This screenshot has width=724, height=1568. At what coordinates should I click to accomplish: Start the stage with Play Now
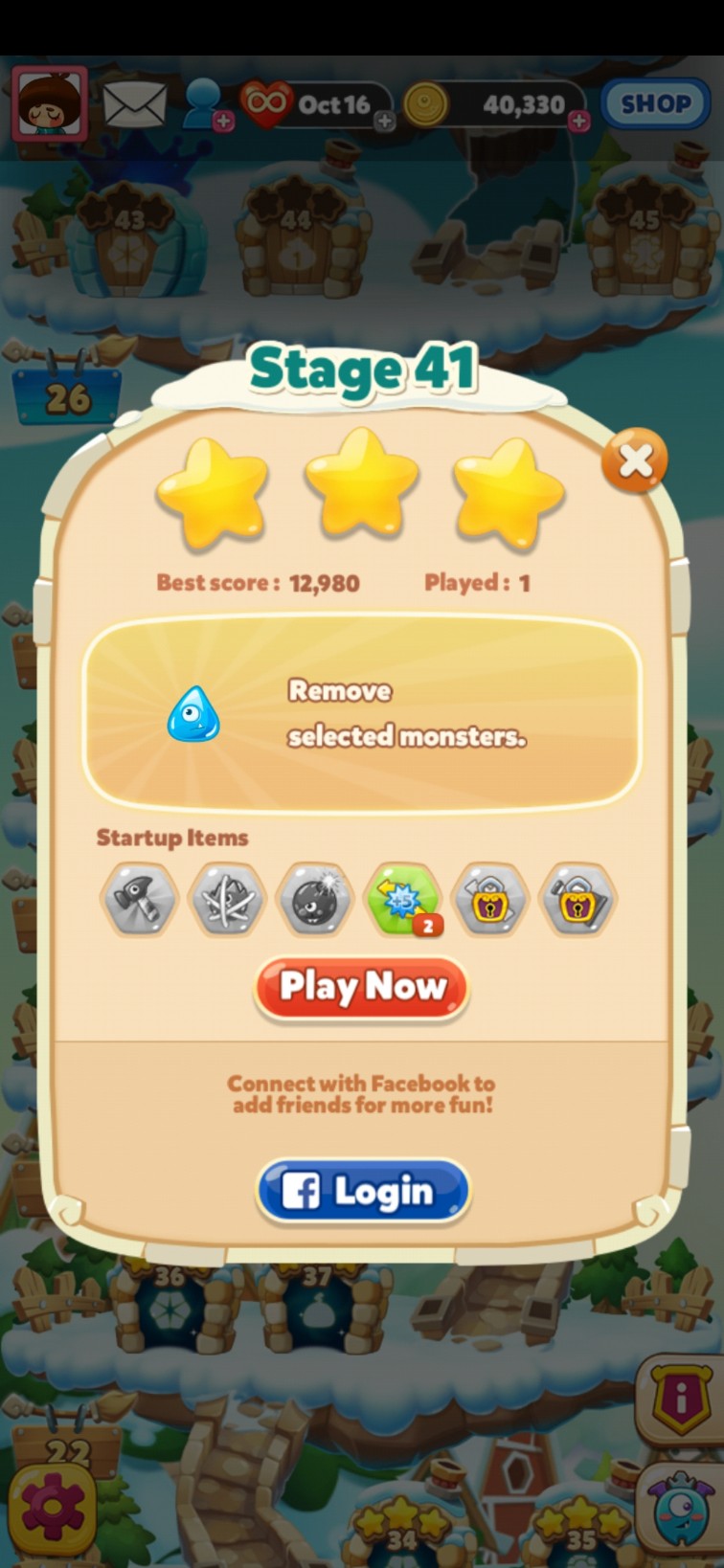[x=362, y=987]
